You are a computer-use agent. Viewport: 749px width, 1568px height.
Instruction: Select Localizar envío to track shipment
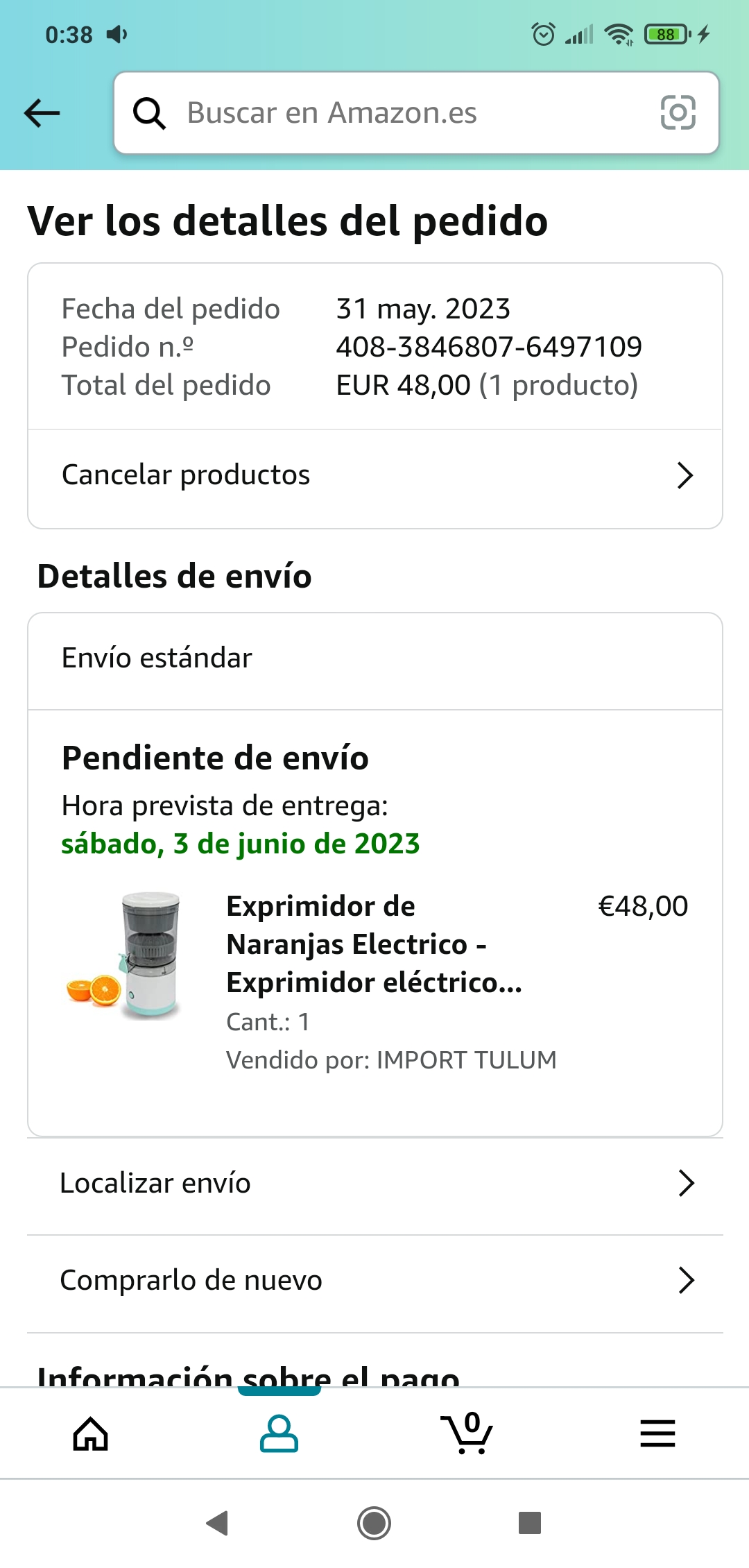click(374, 1184)
